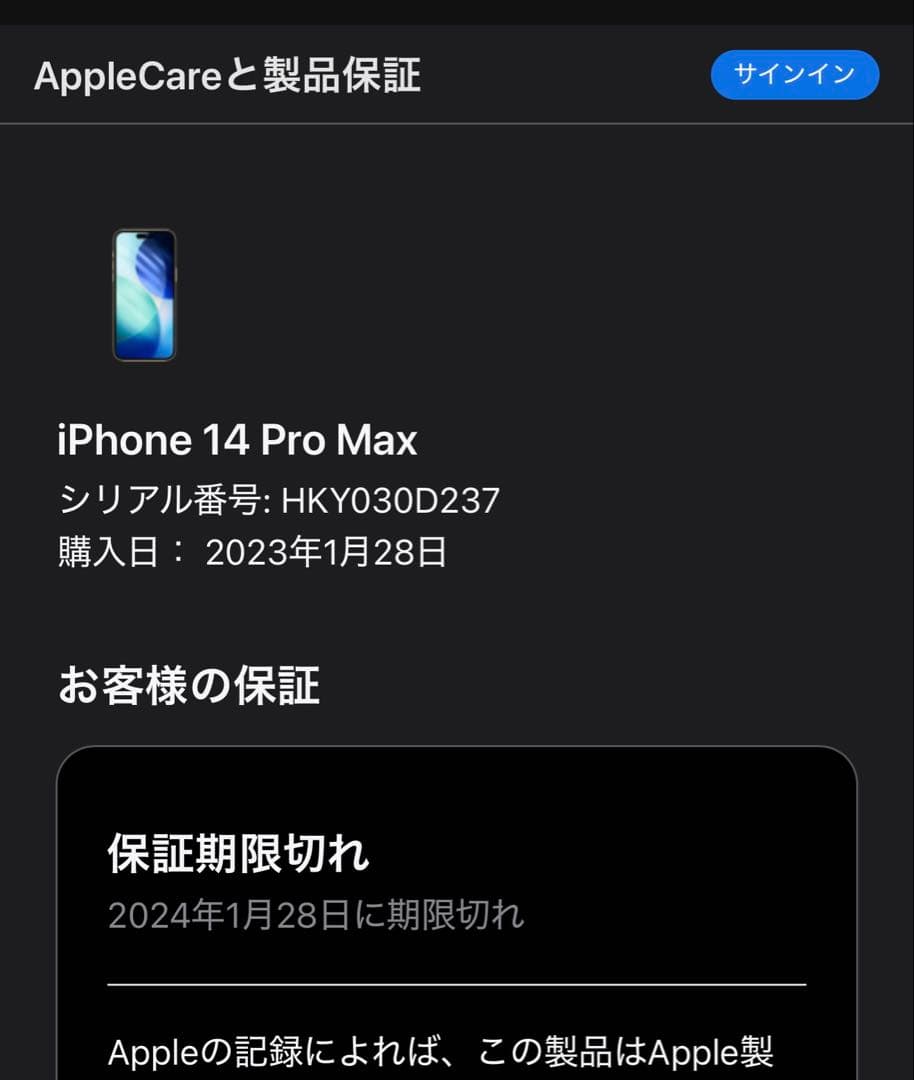Open the お客様の保証 section heading

coord(190,686)
